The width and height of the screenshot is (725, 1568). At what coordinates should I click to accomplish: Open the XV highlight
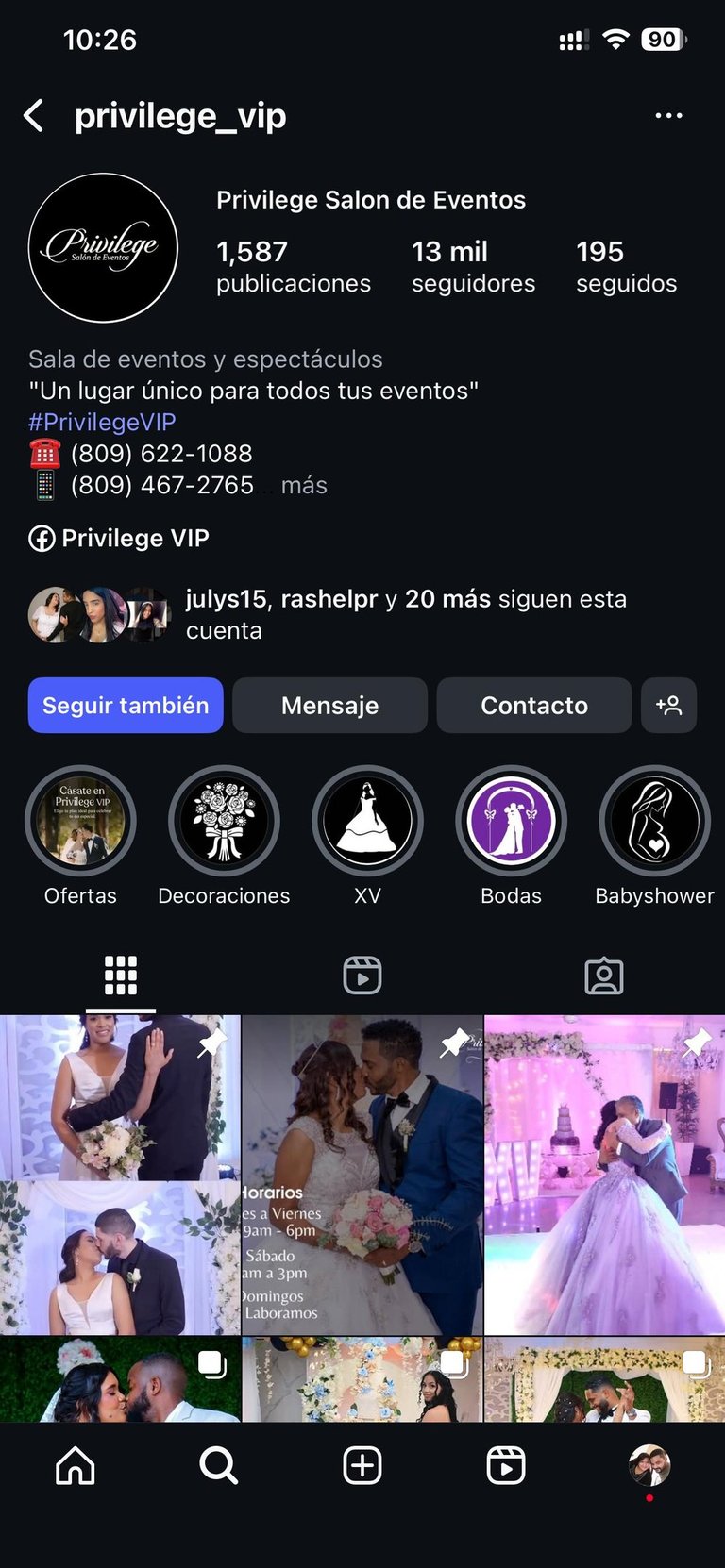pyautogui.click(x=367, y=821)
